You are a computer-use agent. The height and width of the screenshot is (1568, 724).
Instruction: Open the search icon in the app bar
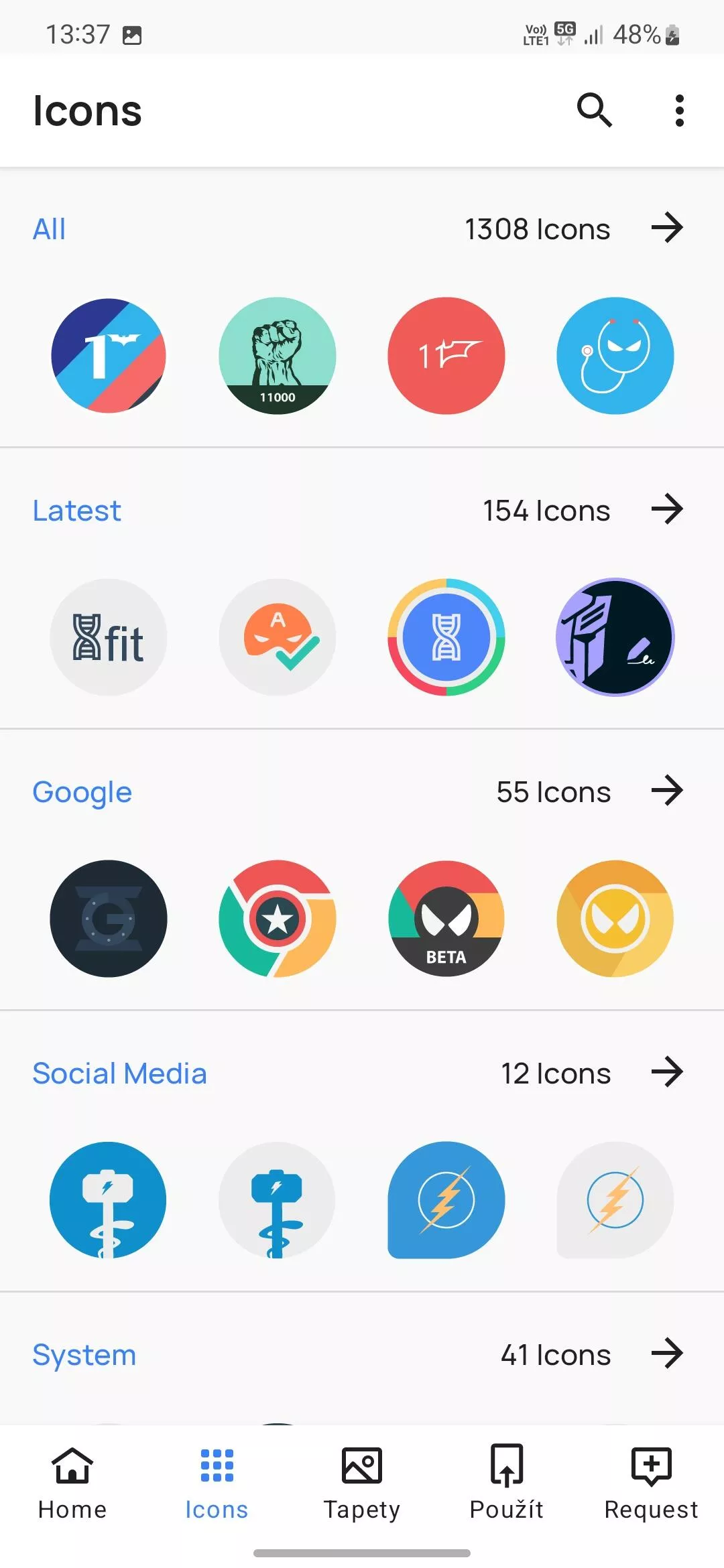click(x=594, y=111)
